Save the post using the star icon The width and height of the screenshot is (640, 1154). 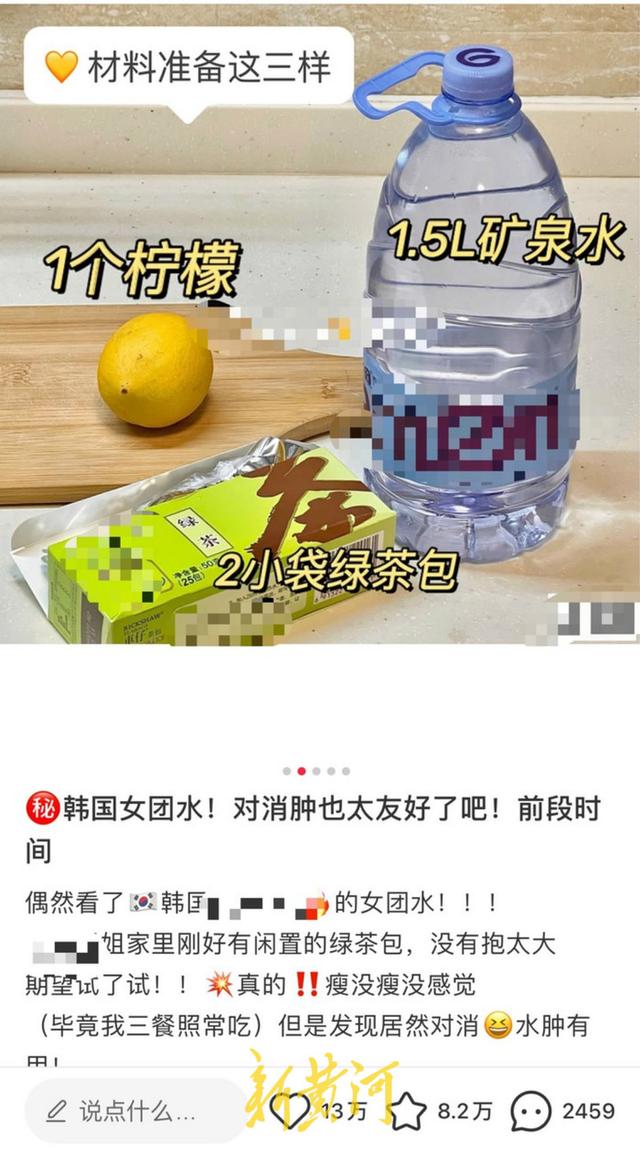(x=408, y=1111)
